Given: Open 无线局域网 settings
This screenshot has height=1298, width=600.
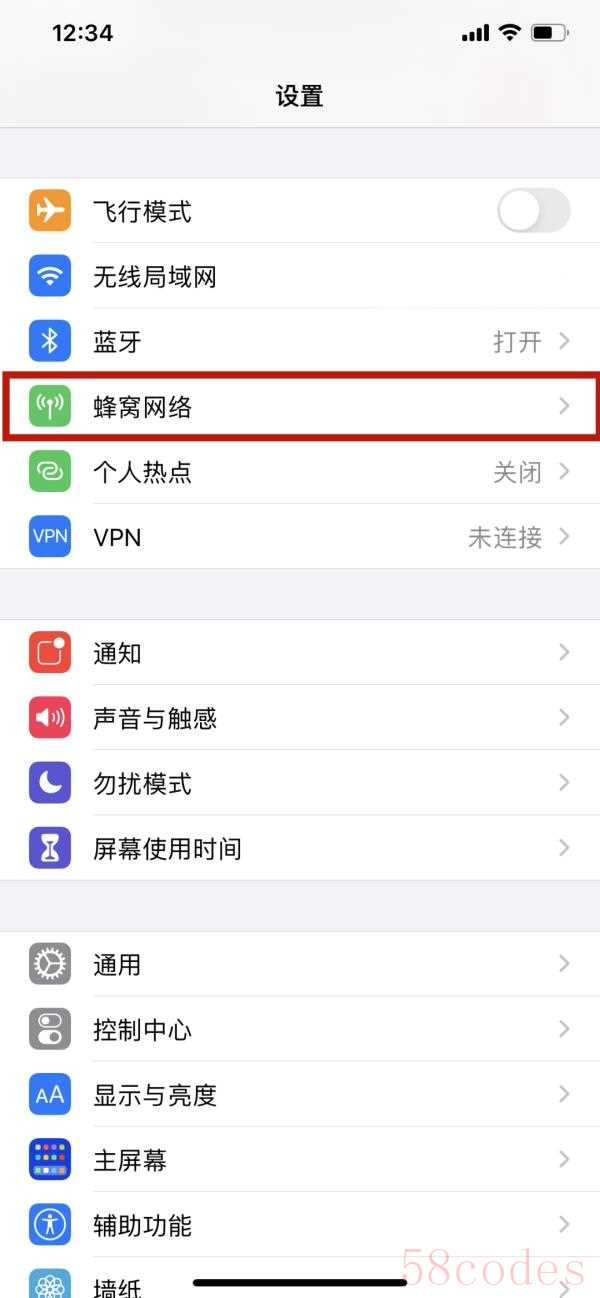Looking at the screenshot, I should (x=300, y=277).
